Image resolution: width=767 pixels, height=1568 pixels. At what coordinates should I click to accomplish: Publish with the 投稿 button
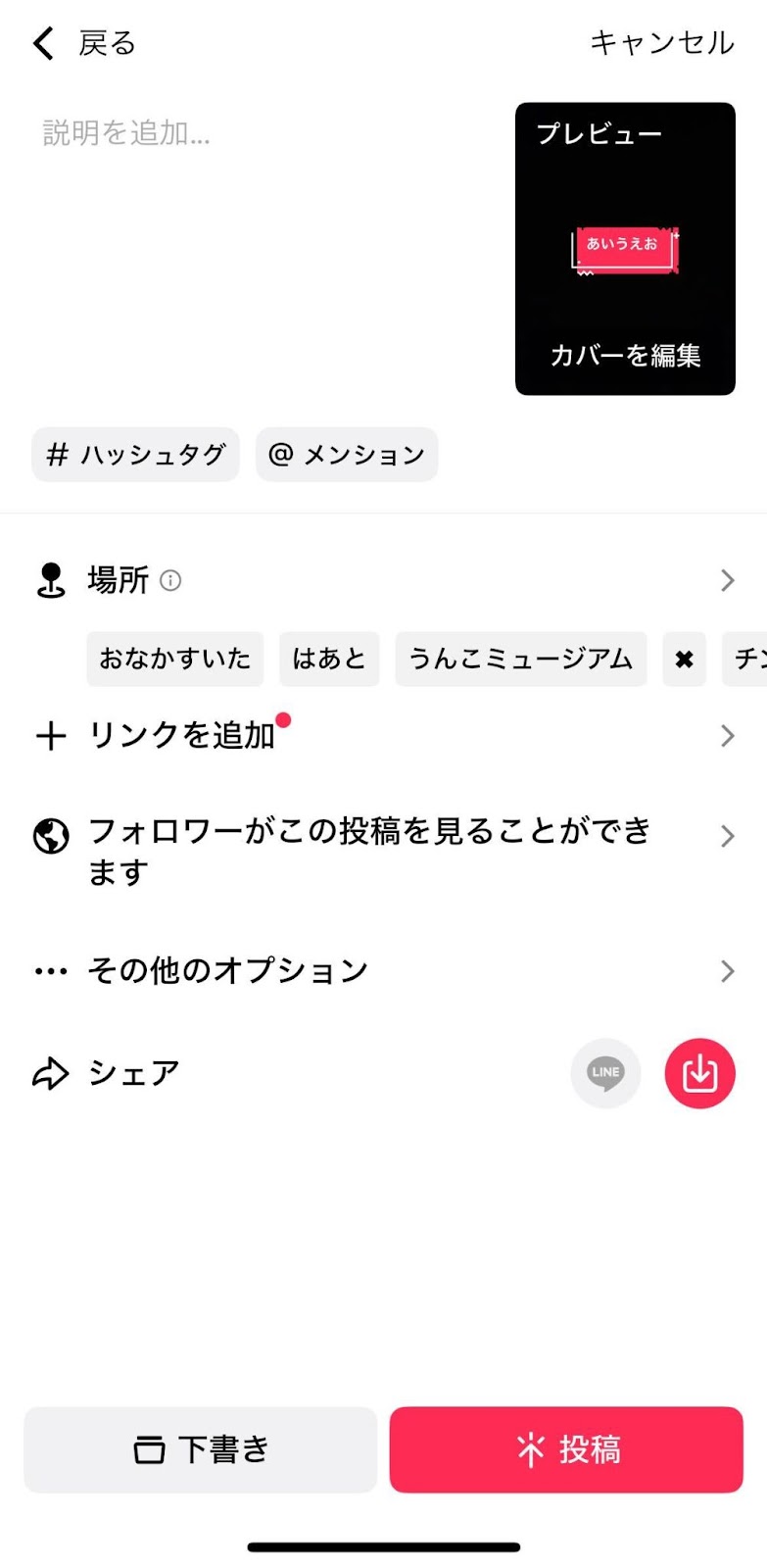point(566,1449)
